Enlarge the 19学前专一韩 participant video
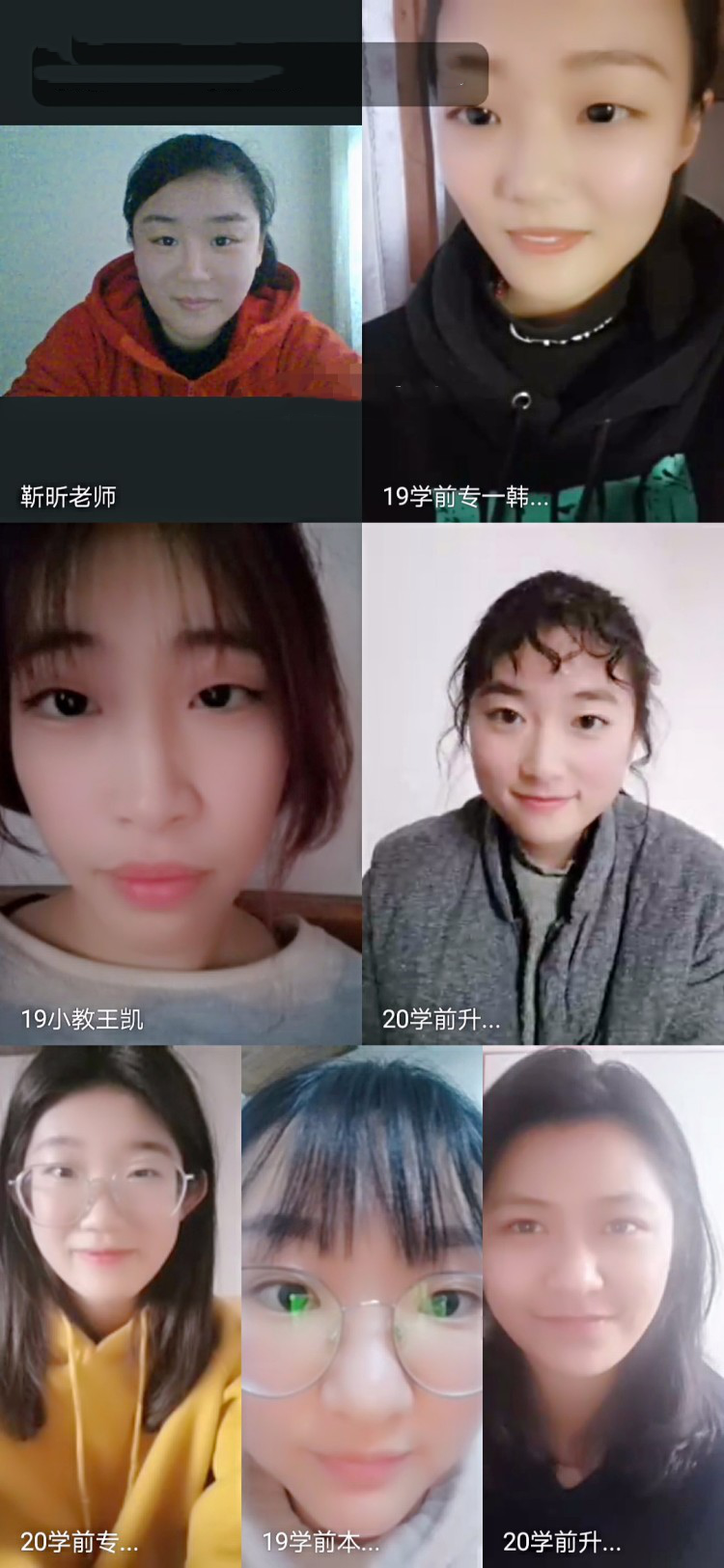The image size is (724, 1568). 543,261
